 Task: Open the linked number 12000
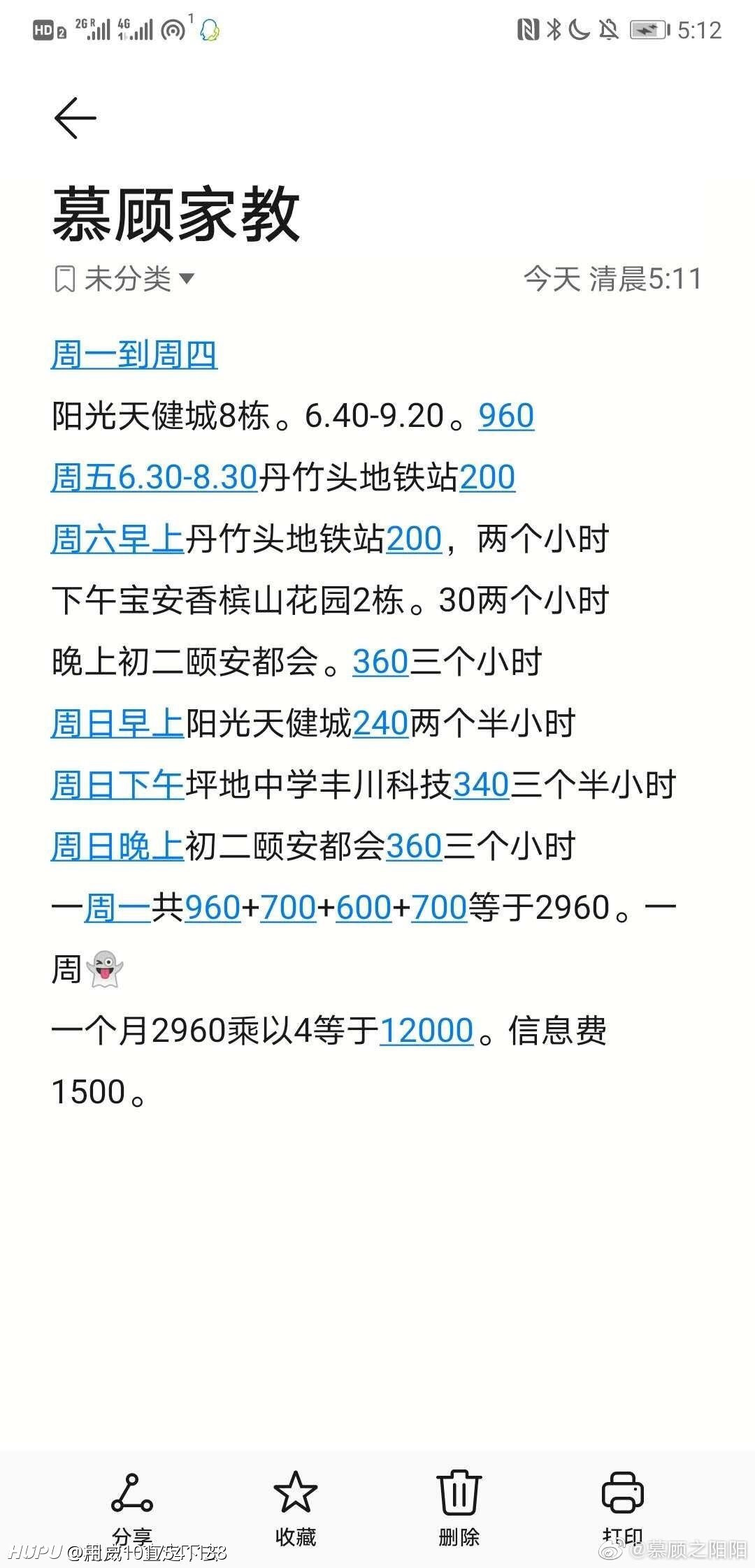pyautogui.click(x=426, y=1031)
